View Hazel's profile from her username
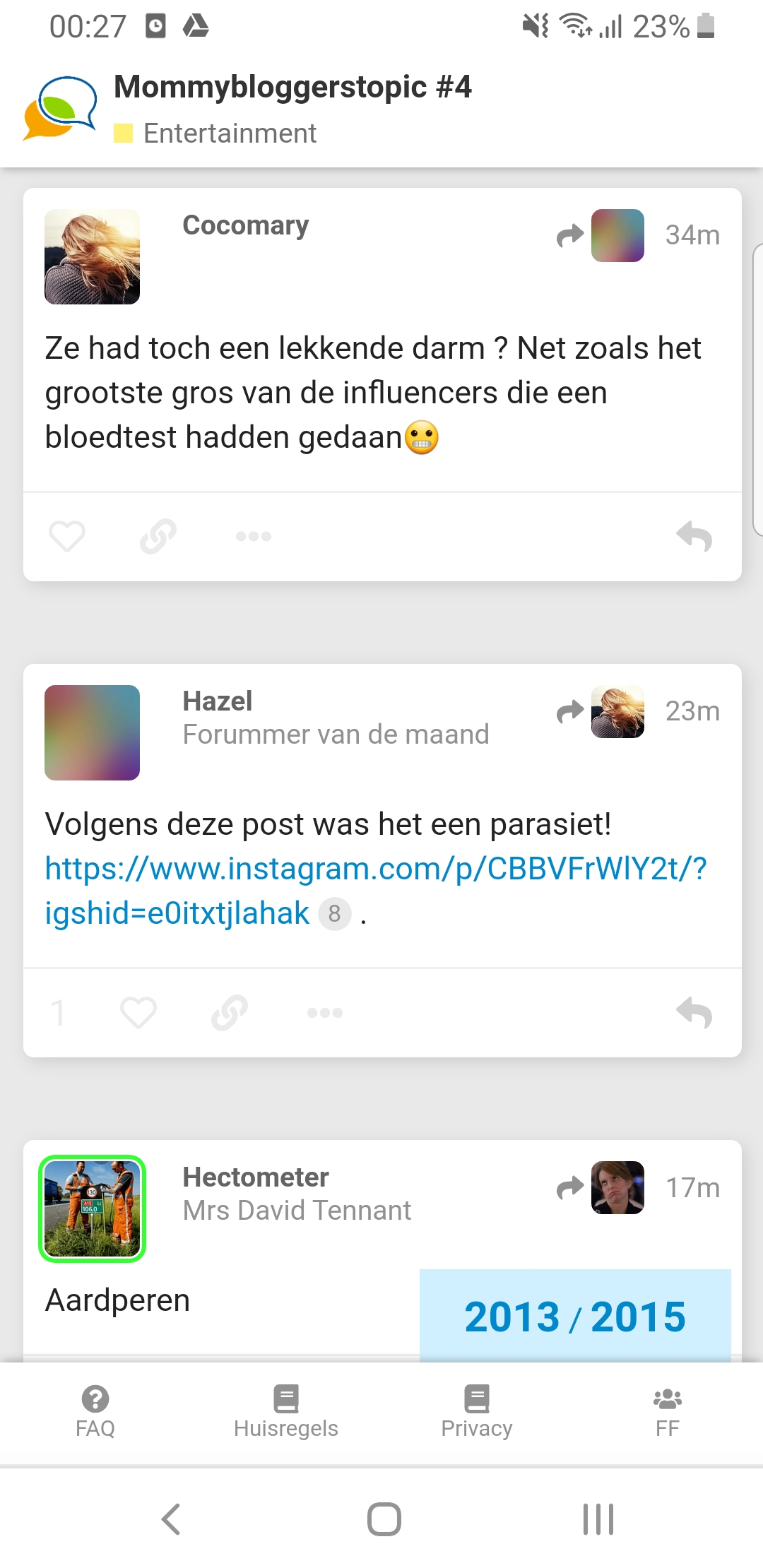 [x=218, y=701]
